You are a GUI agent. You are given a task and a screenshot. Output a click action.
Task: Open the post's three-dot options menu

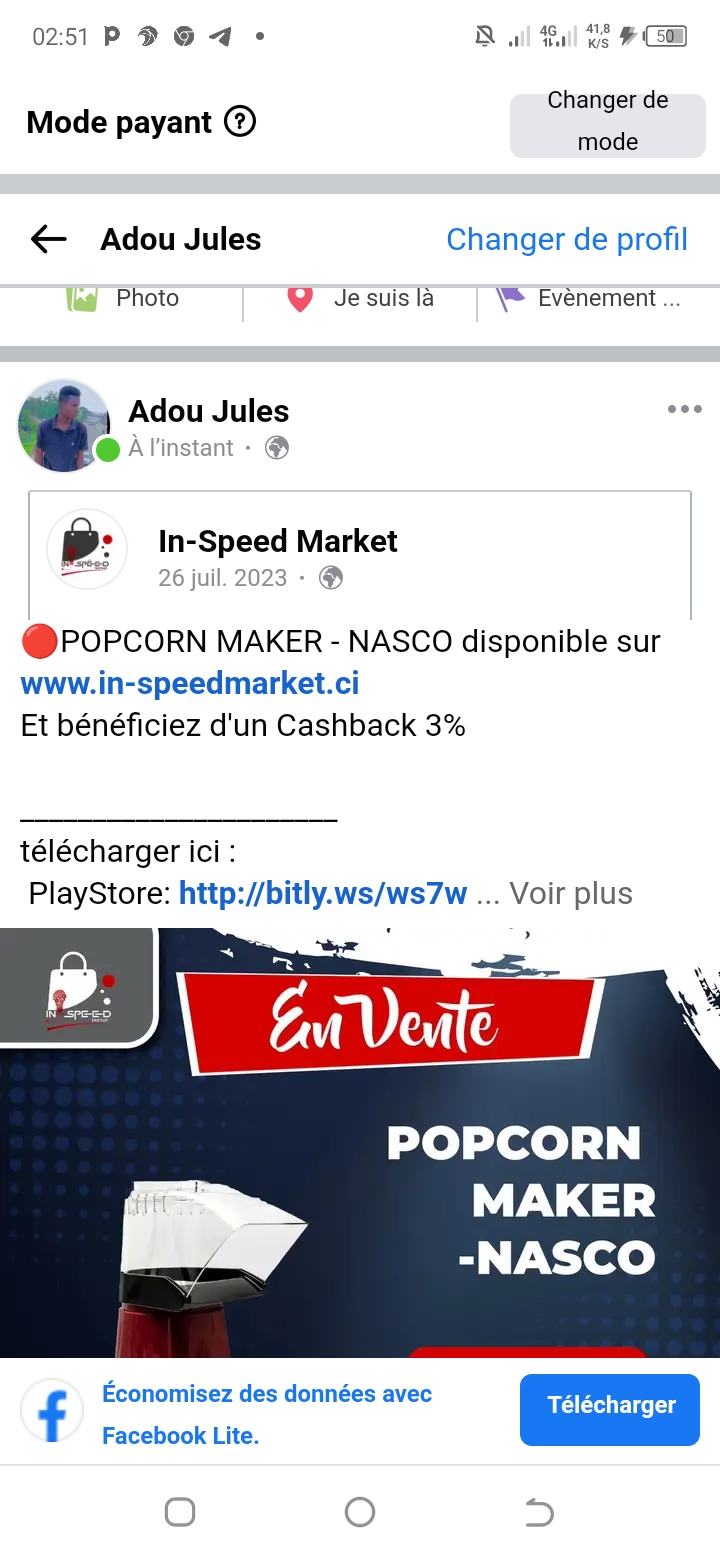coord(684,409)
